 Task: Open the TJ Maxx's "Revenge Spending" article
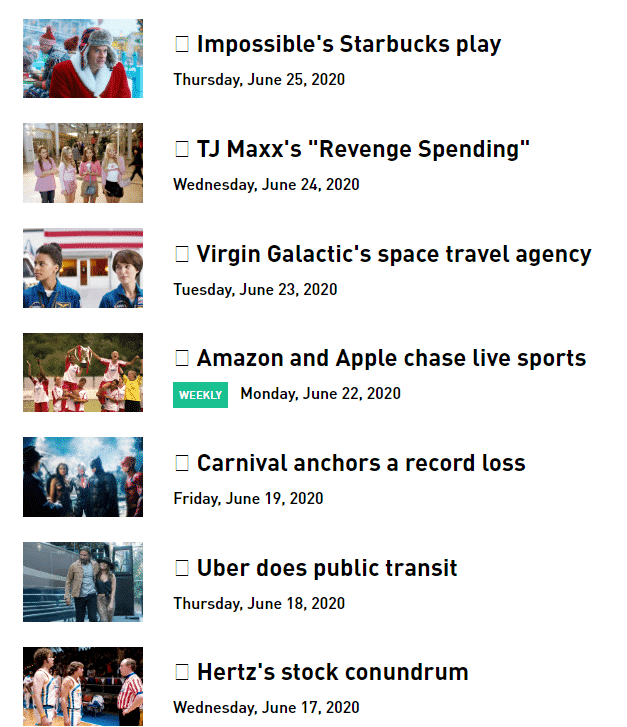tap(362, 150)
